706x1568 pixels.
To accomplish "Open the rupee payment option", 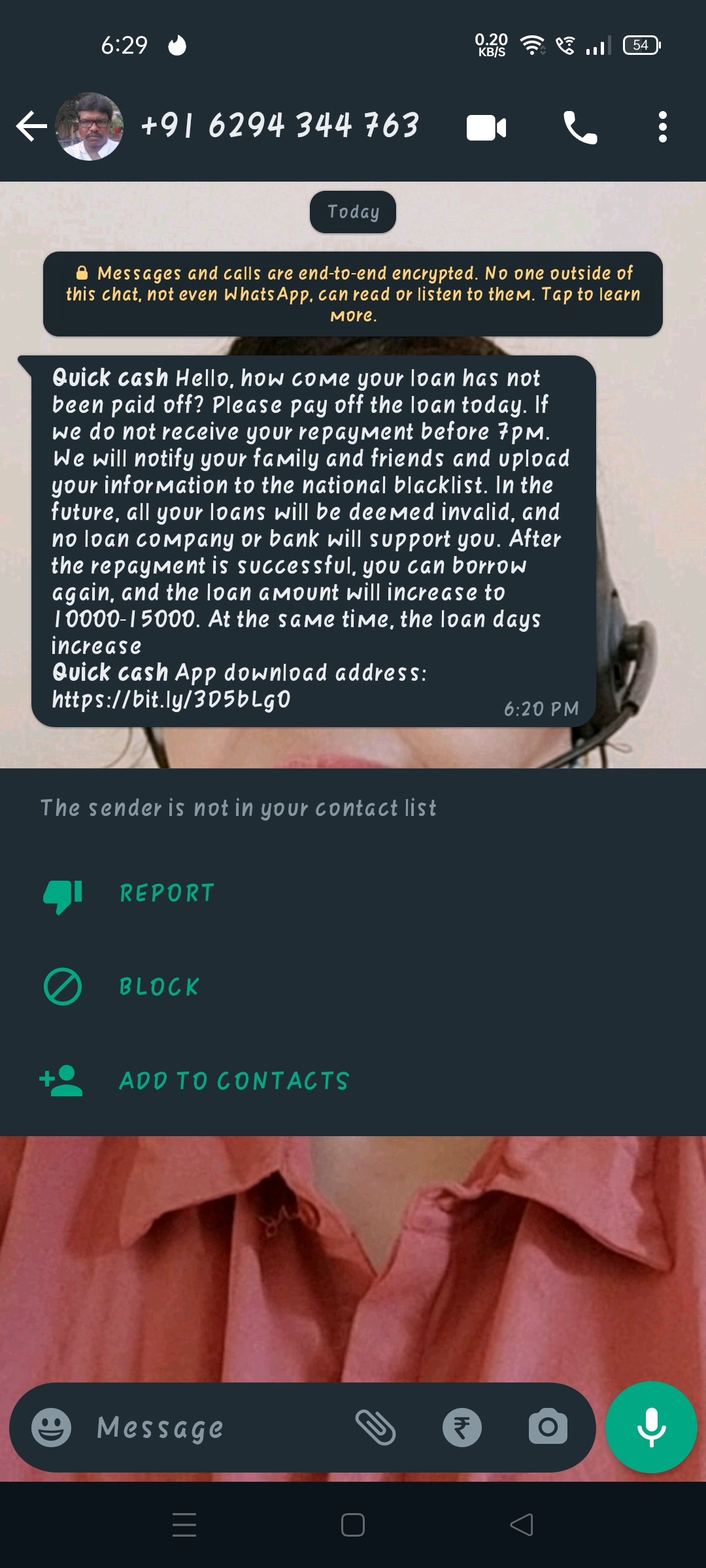I will click(x=462, y=1427).
